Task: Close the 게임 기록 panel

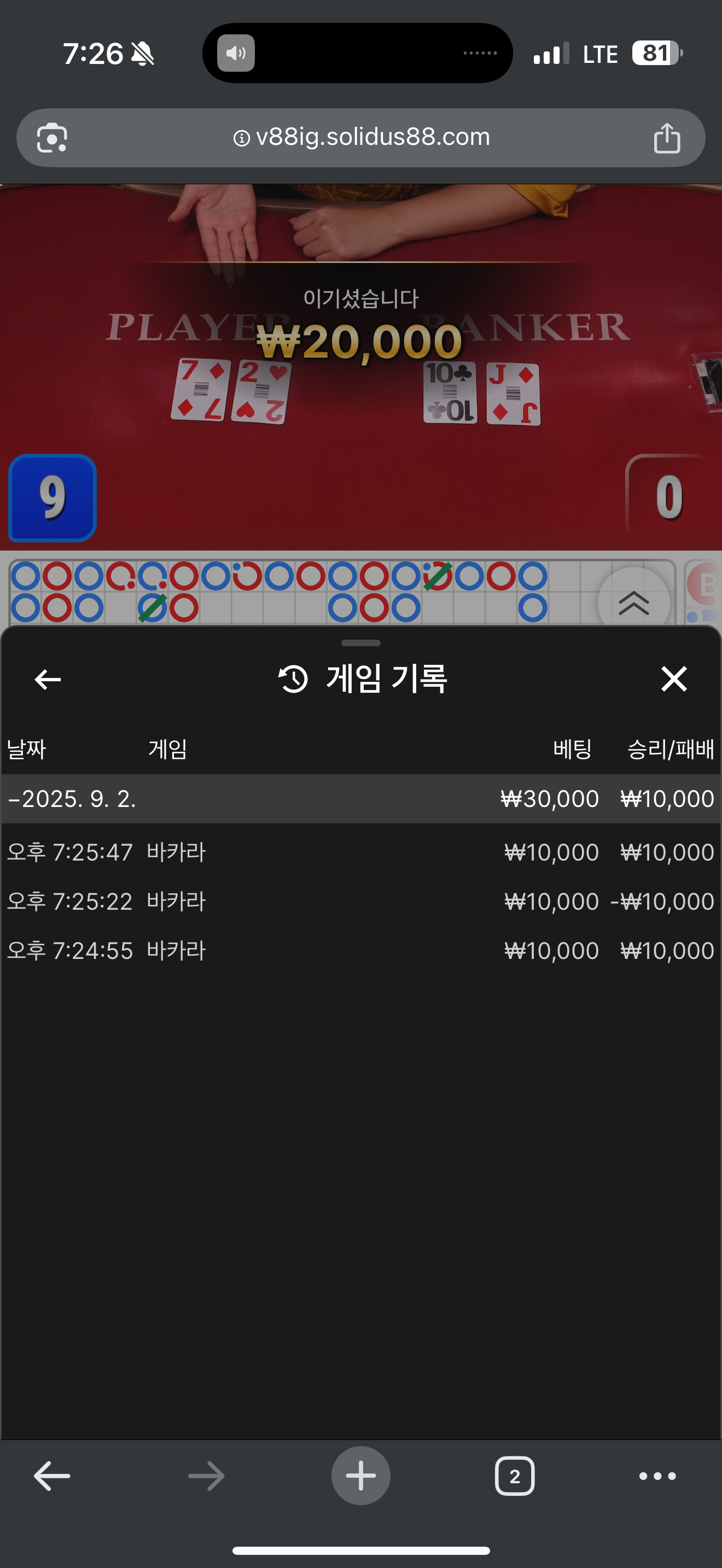Action: click(x=674, y=678)
